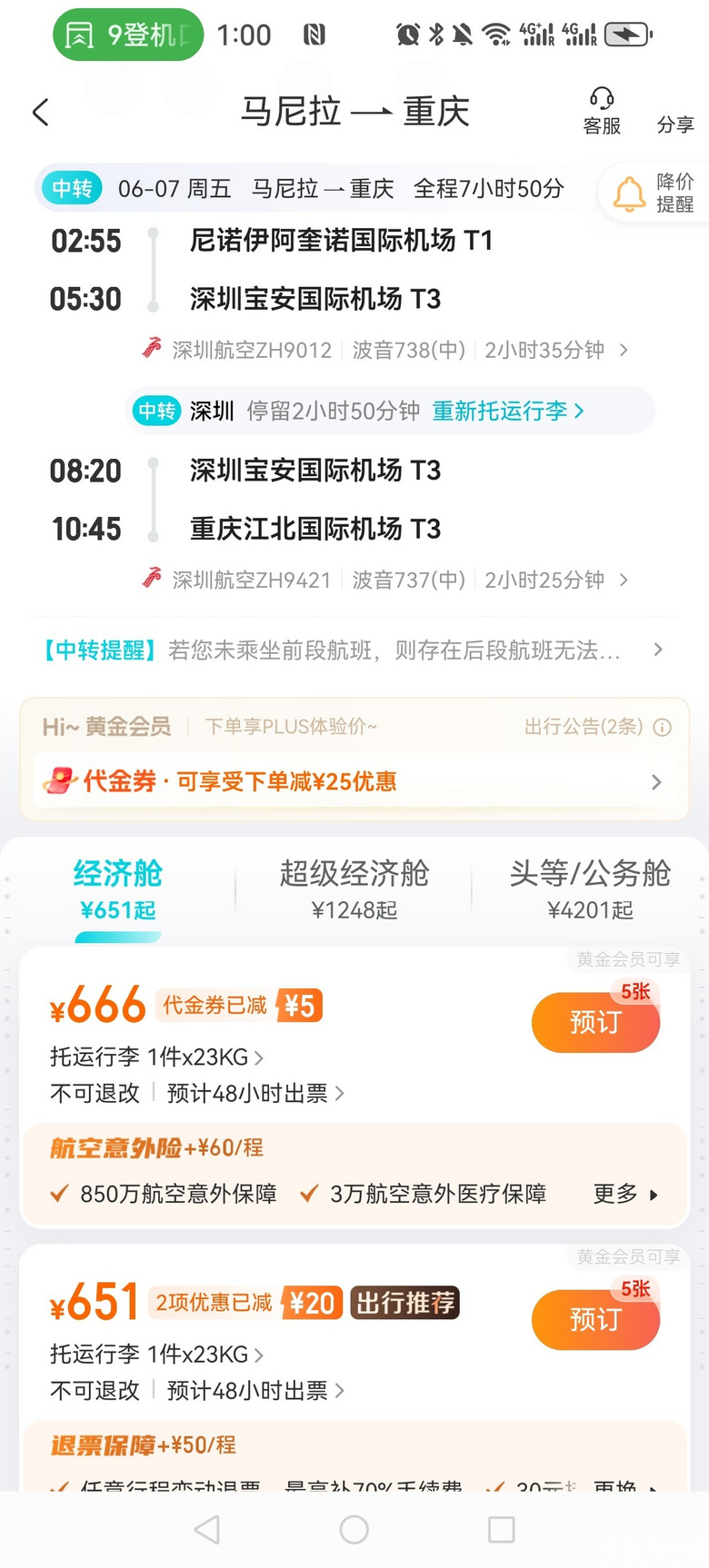Tap 更多 in 航空意外险 insurance section
Screen dimensions: 709x1568
pos(625,1194)
